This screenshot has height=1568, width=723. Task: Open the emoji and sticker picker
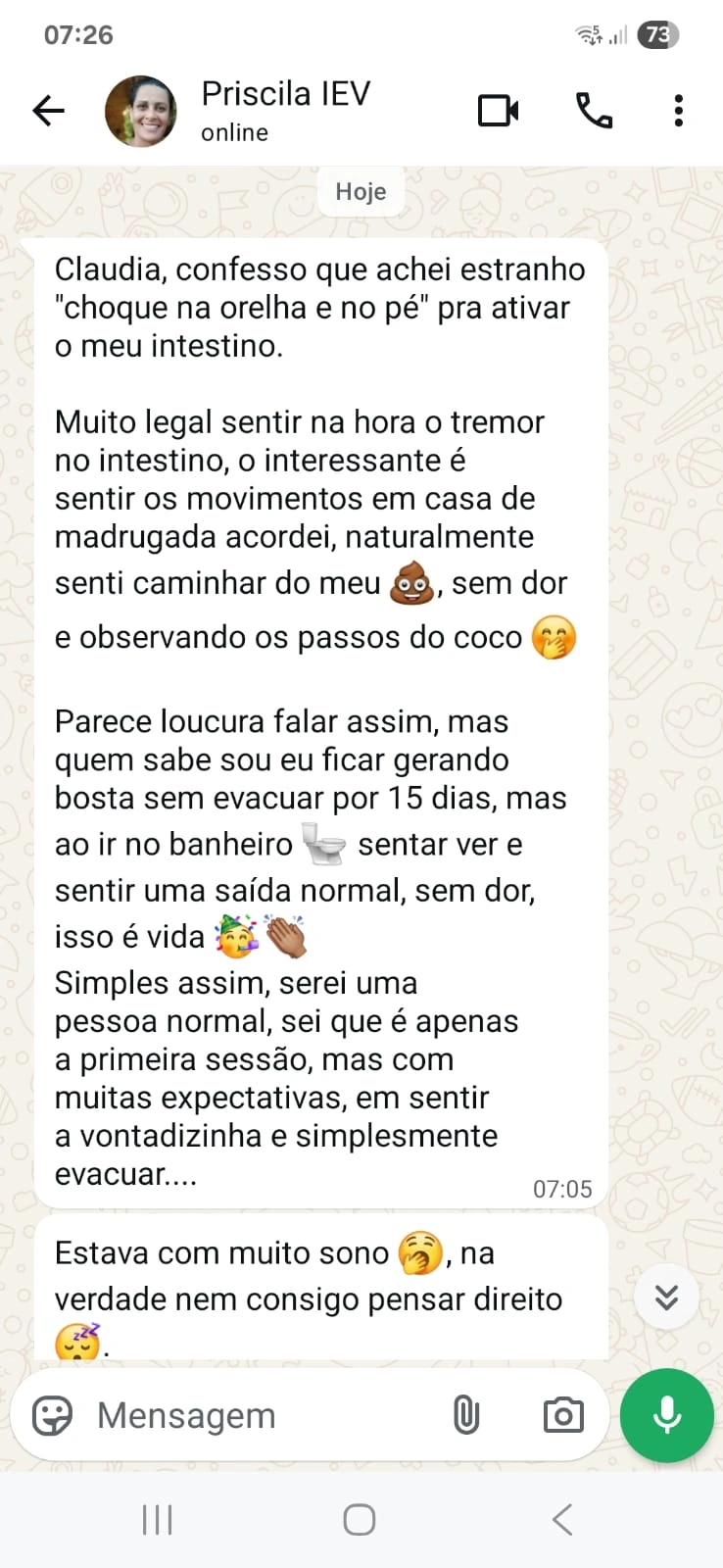point(52,1416)
